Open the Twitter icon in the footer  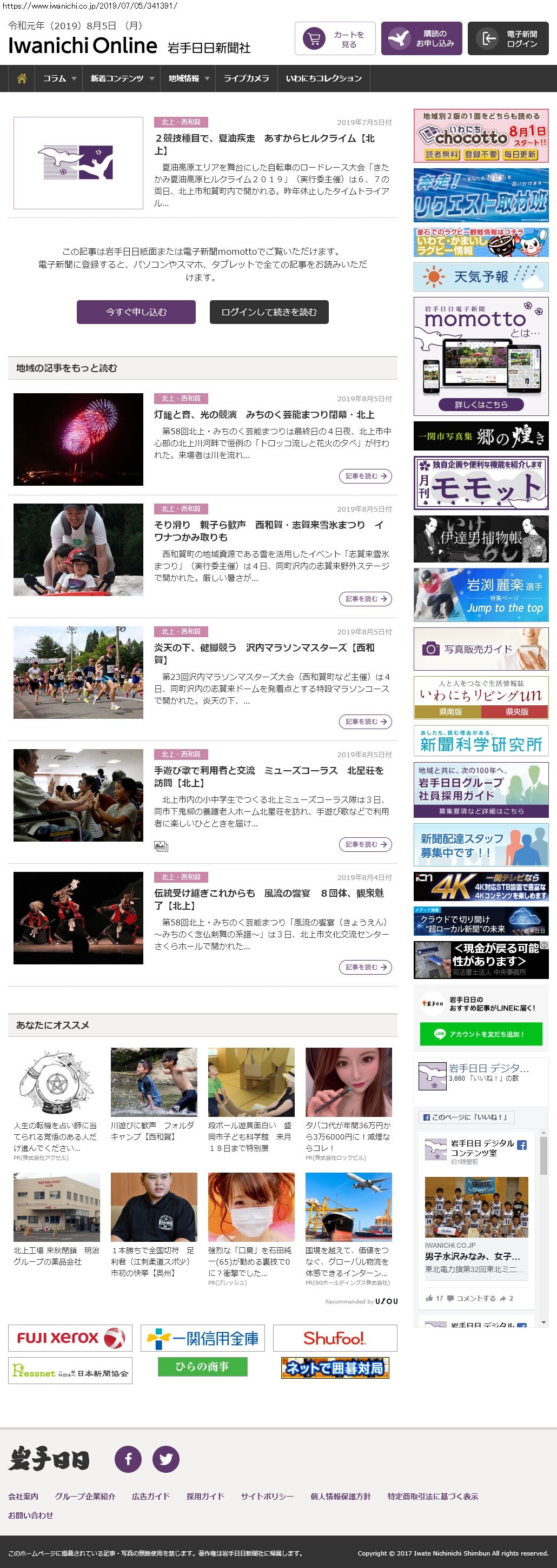click(x=165, y=1459)
